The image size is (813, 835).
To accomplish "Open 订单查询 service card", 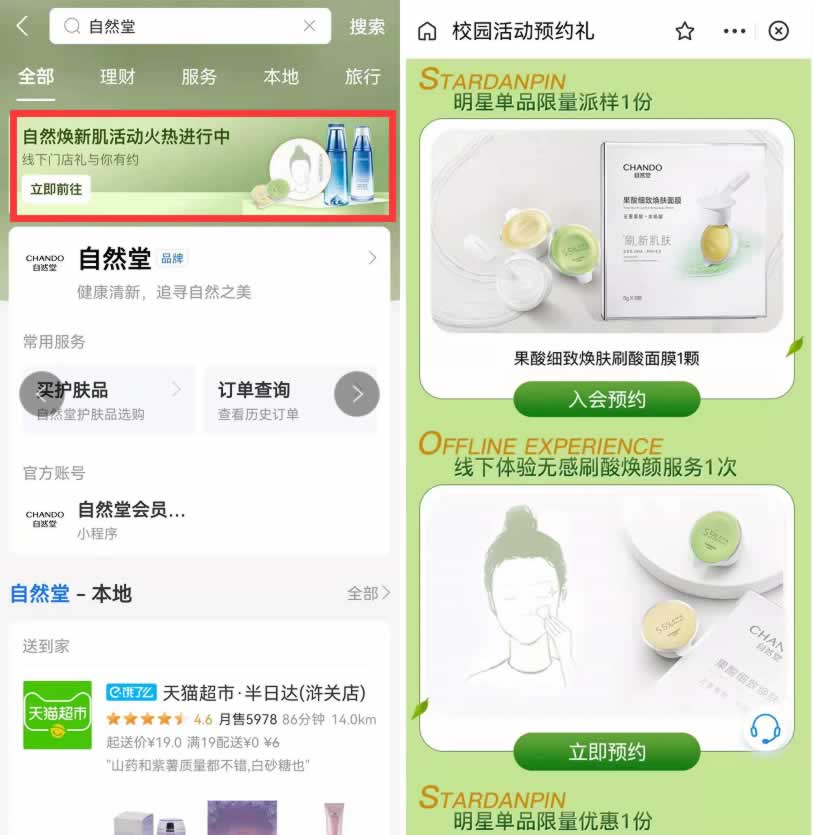I will click(270, 398).
